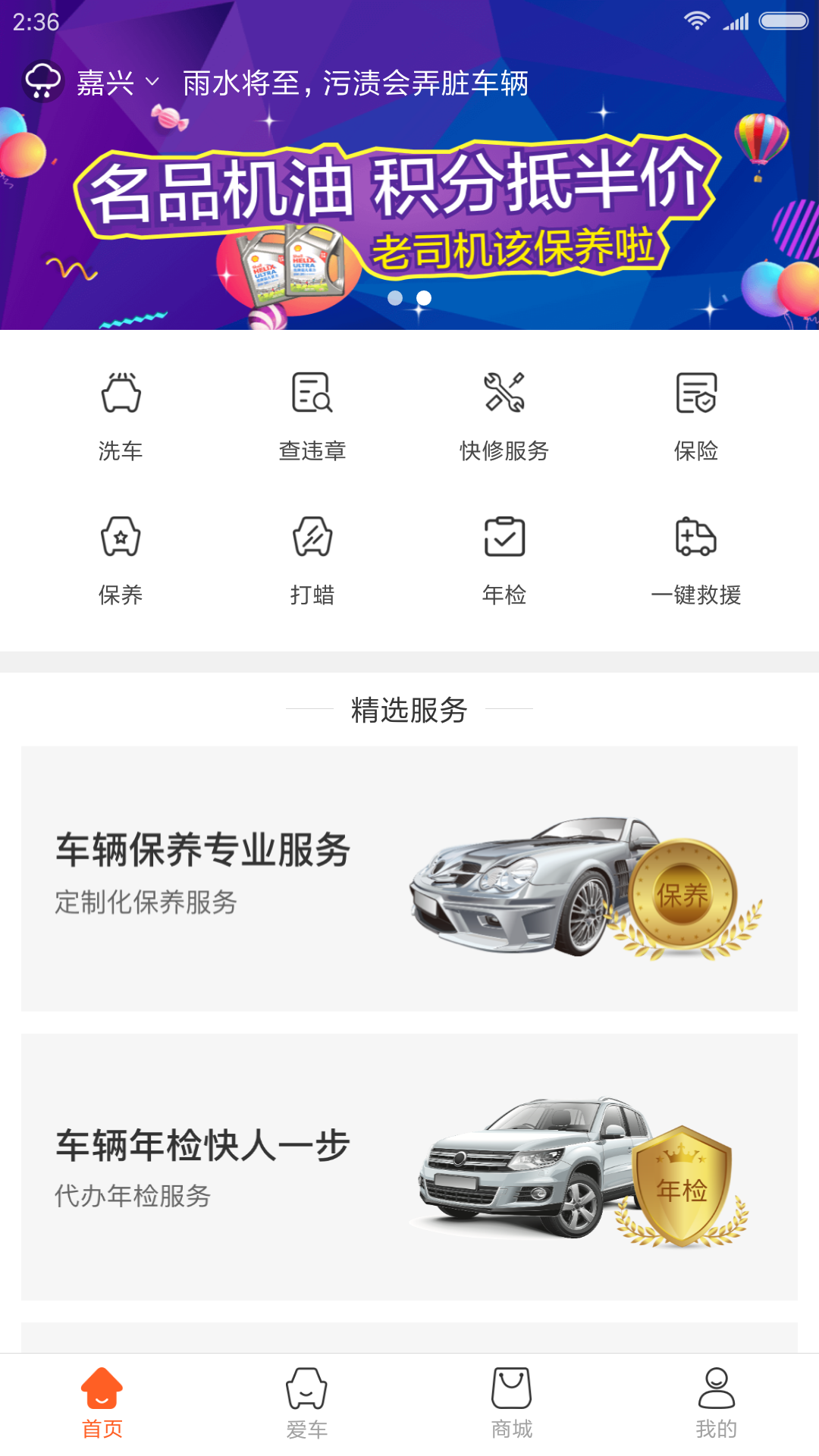
Task: Select the 保养 maintenance icon
Action: 121,557
